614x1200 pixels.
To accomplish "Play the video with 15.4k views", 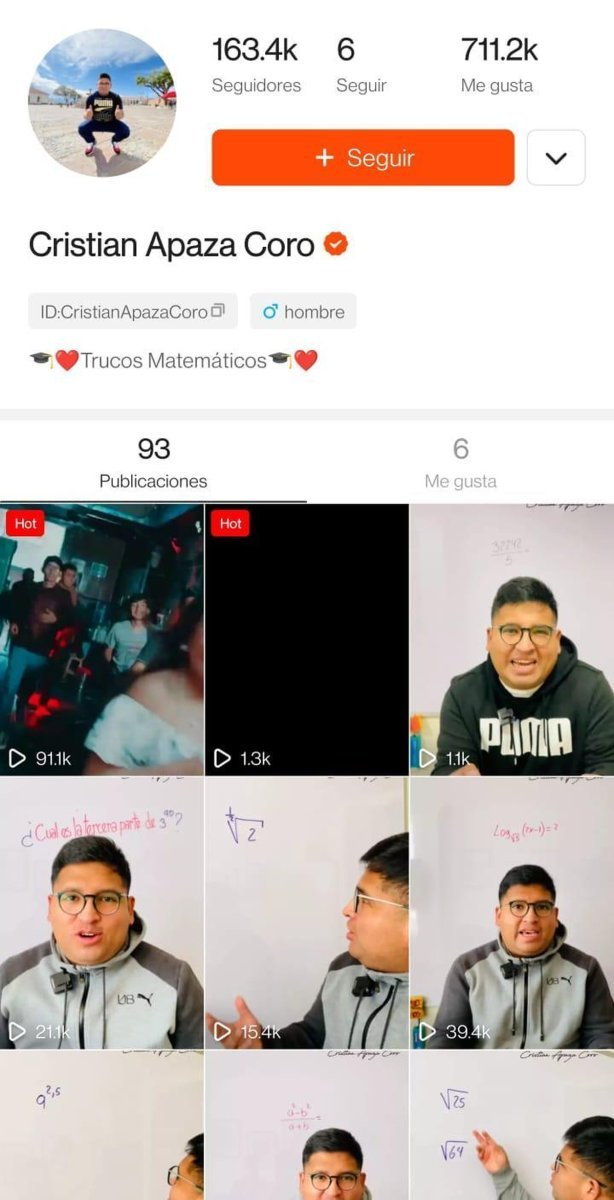I will pyautogui.click(x=307, y=913).
